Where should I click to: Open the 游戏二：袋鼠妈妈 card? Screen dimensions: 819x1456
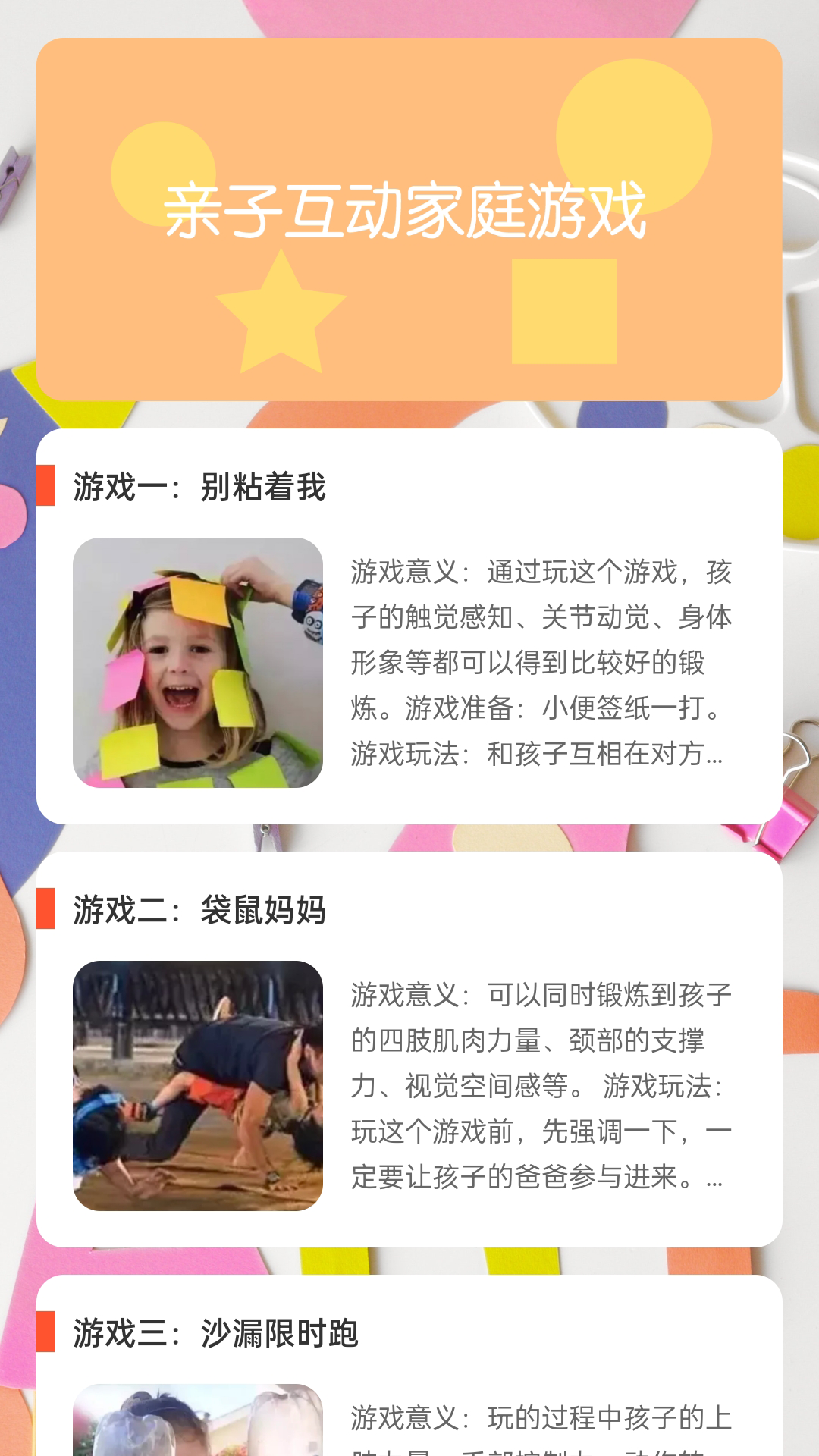(409, 1049)
